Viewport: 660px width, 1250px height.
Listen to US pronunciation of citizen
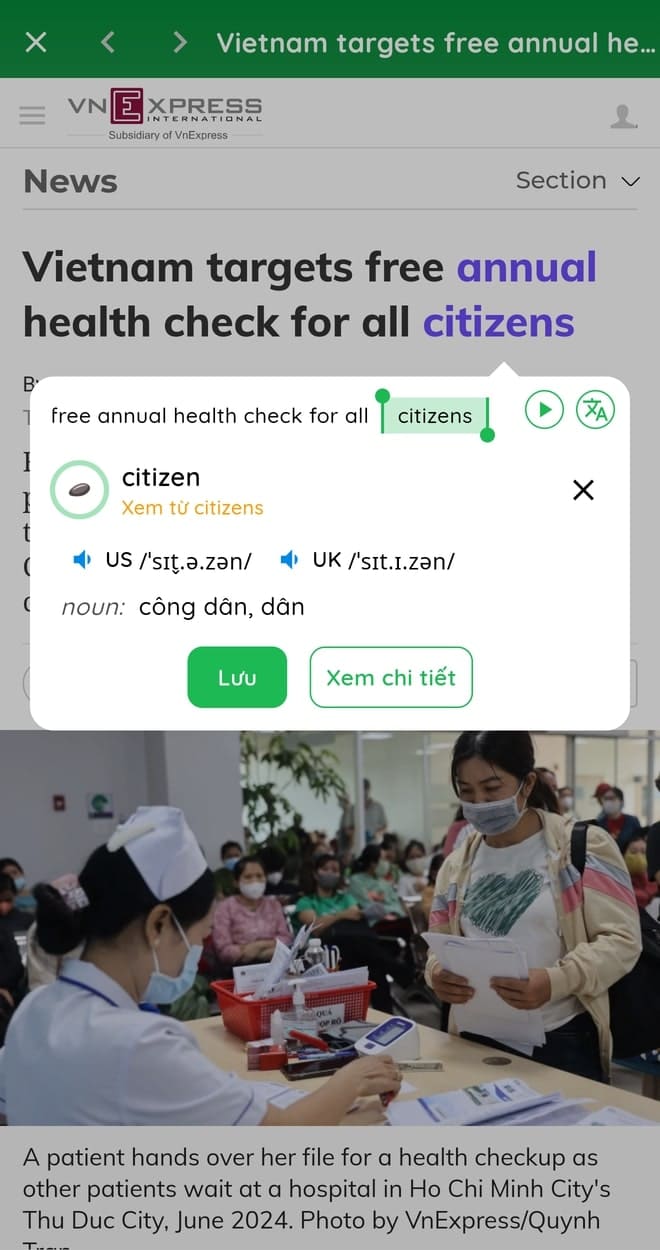(82, 560)
